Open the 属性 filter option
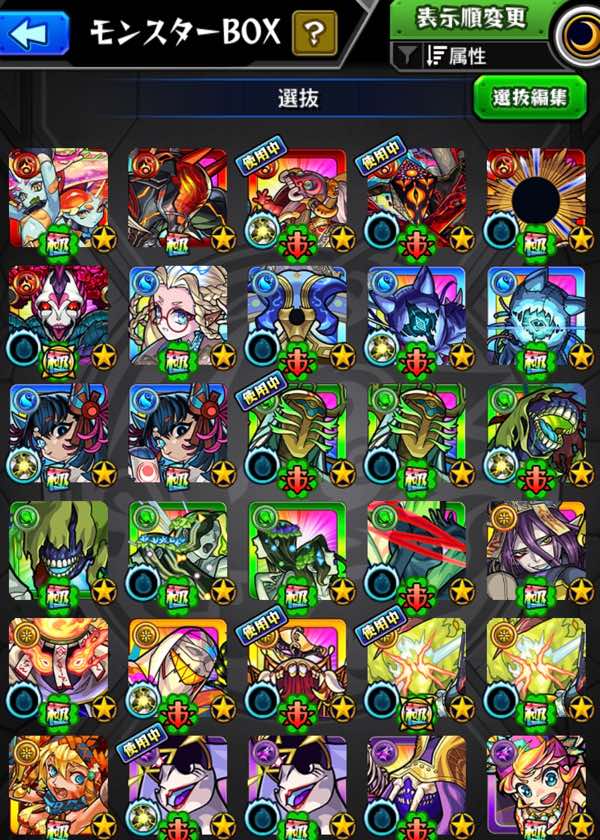The width and height of the screenshot is (600, 840). (x=470, y=56)
